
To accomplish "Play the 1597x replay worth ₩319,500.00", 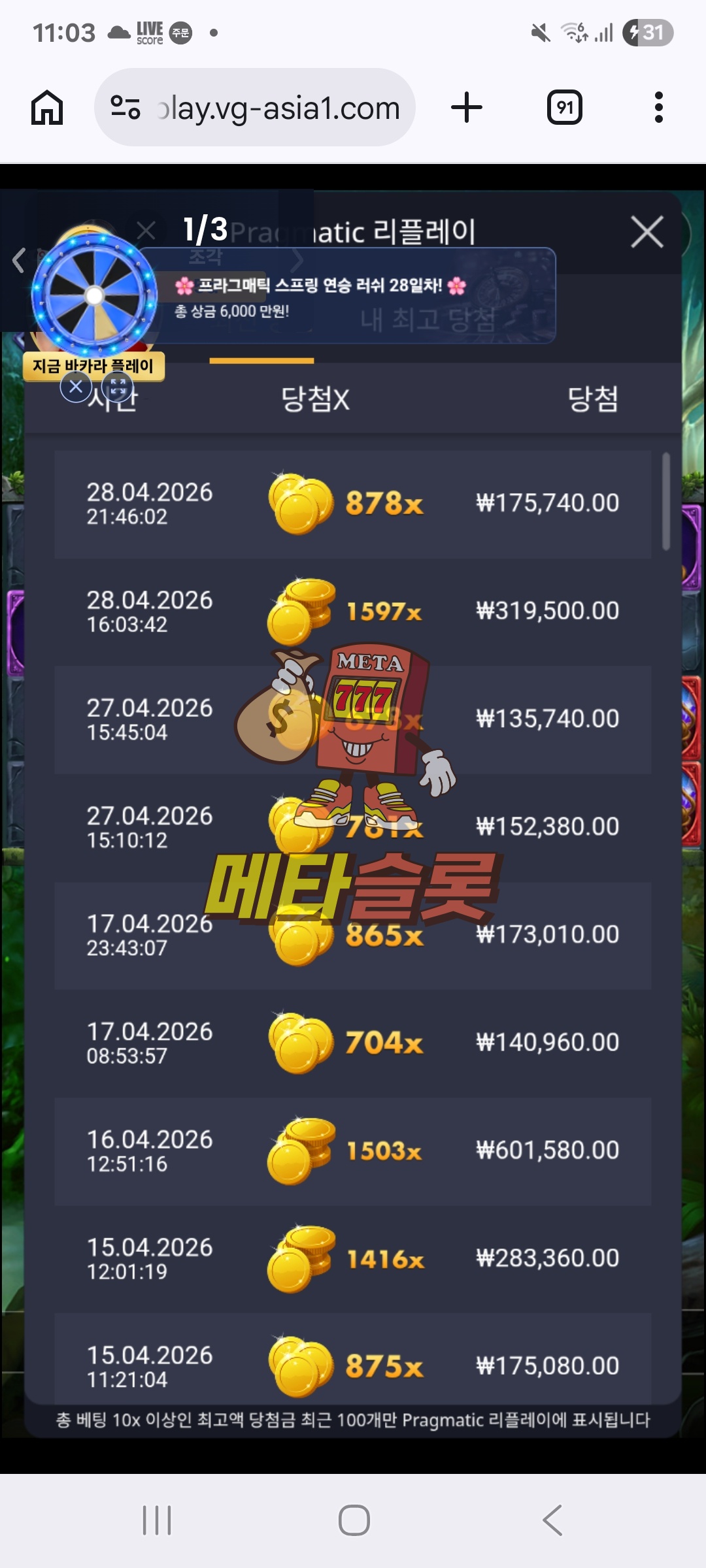I will coord(353,612).
